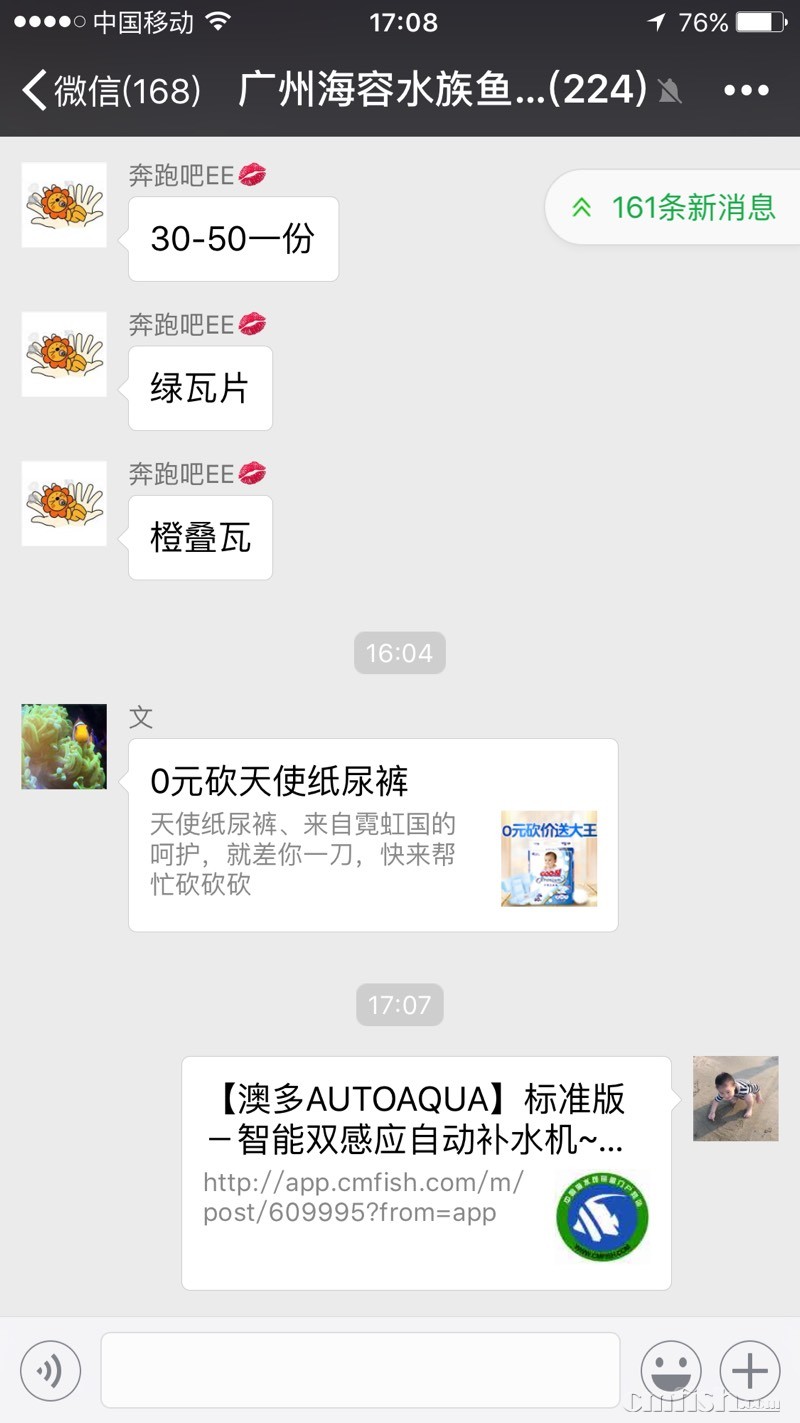
Task: View profile of 文 via avatar
Action: pyautogui.click(x=64, y=746)
